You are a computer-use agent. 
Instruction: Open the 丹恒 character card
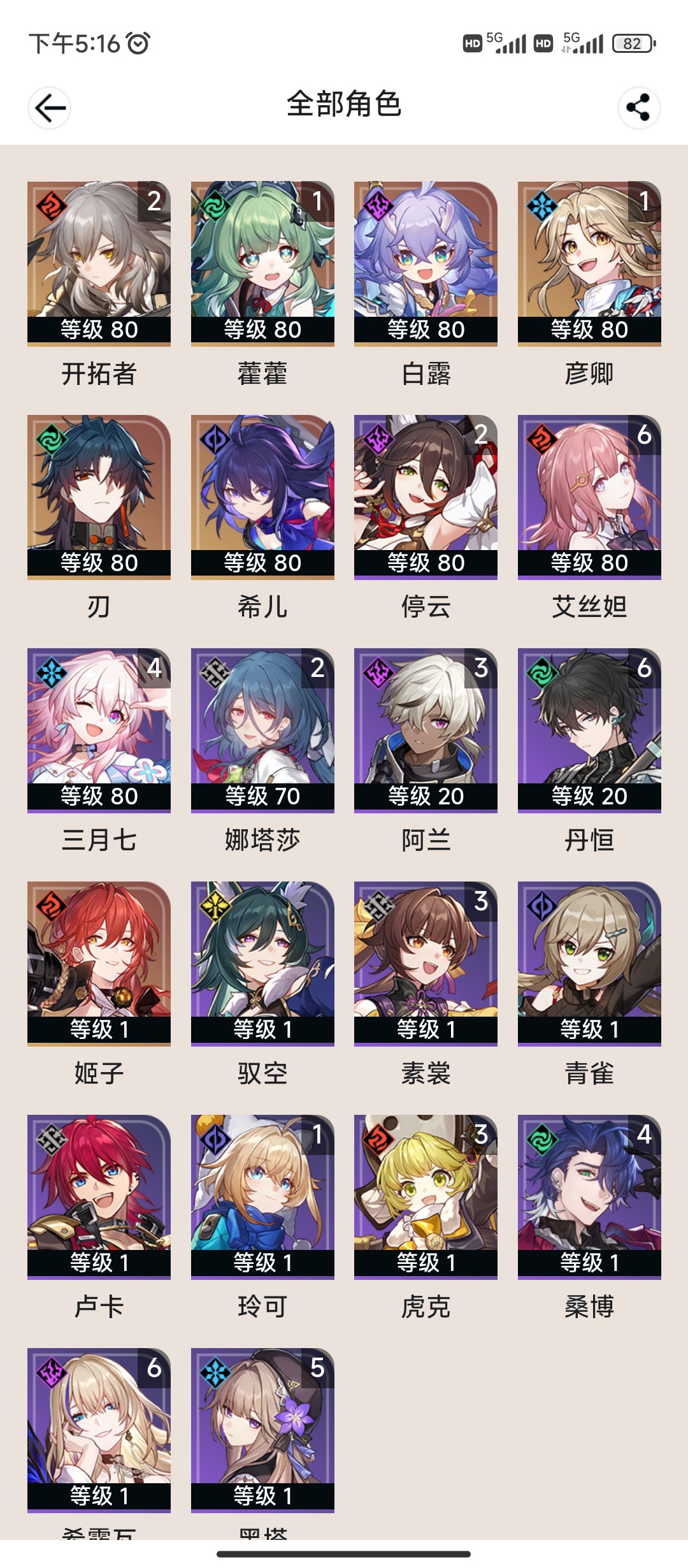pyautogui.click(x=589, y=729)
